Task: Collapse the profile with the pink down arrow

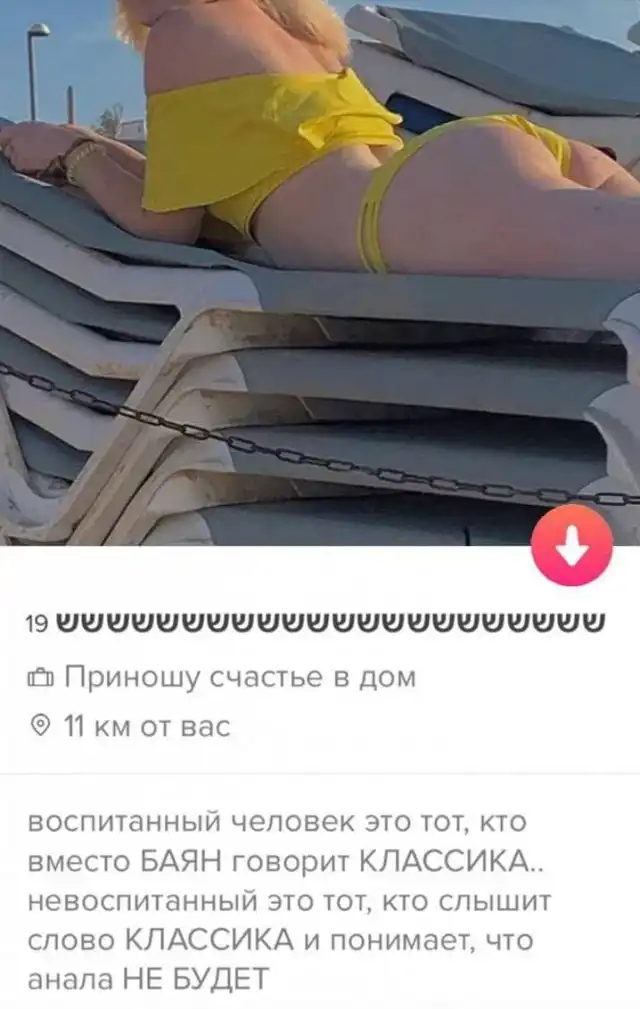Action: 571,546
